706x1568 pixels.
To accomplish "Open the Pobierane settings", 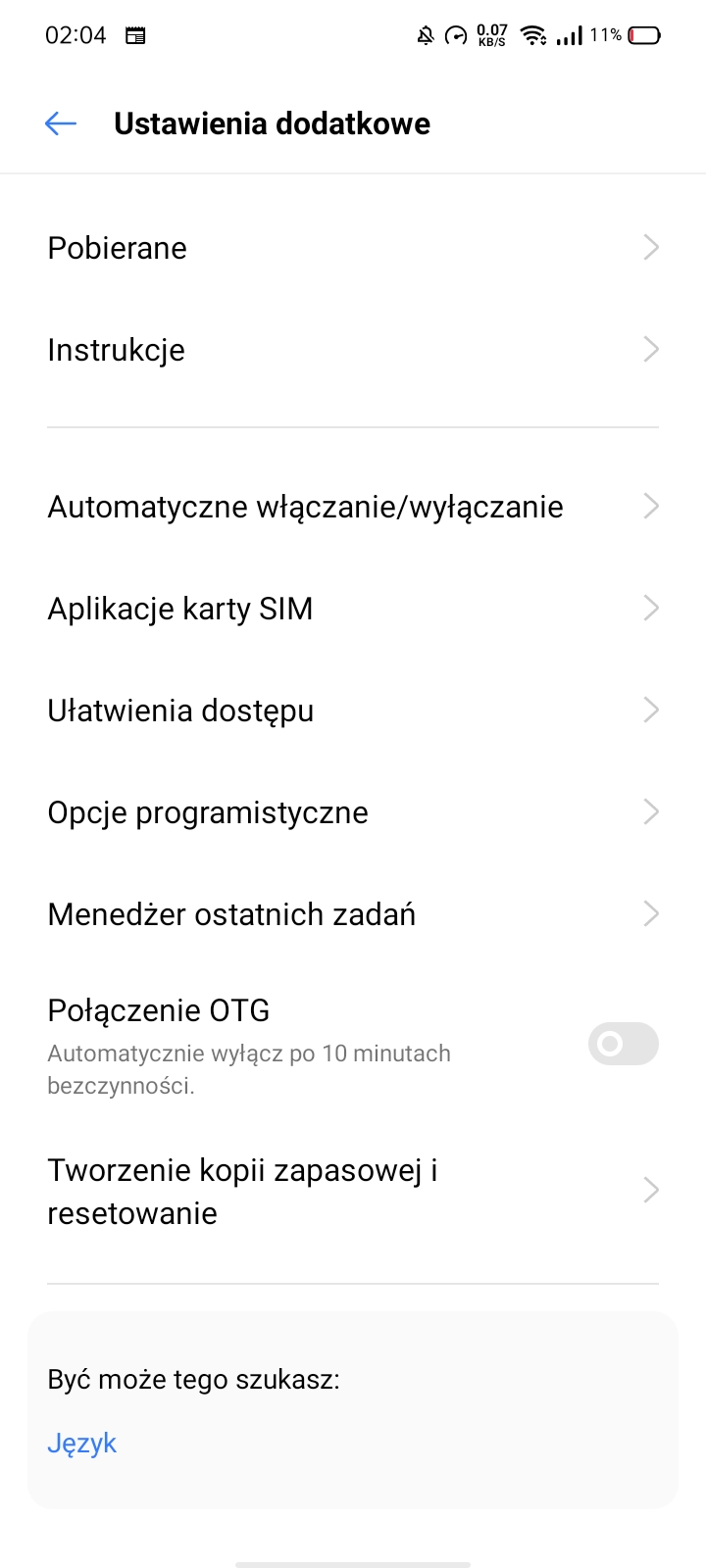I will 353,248.
